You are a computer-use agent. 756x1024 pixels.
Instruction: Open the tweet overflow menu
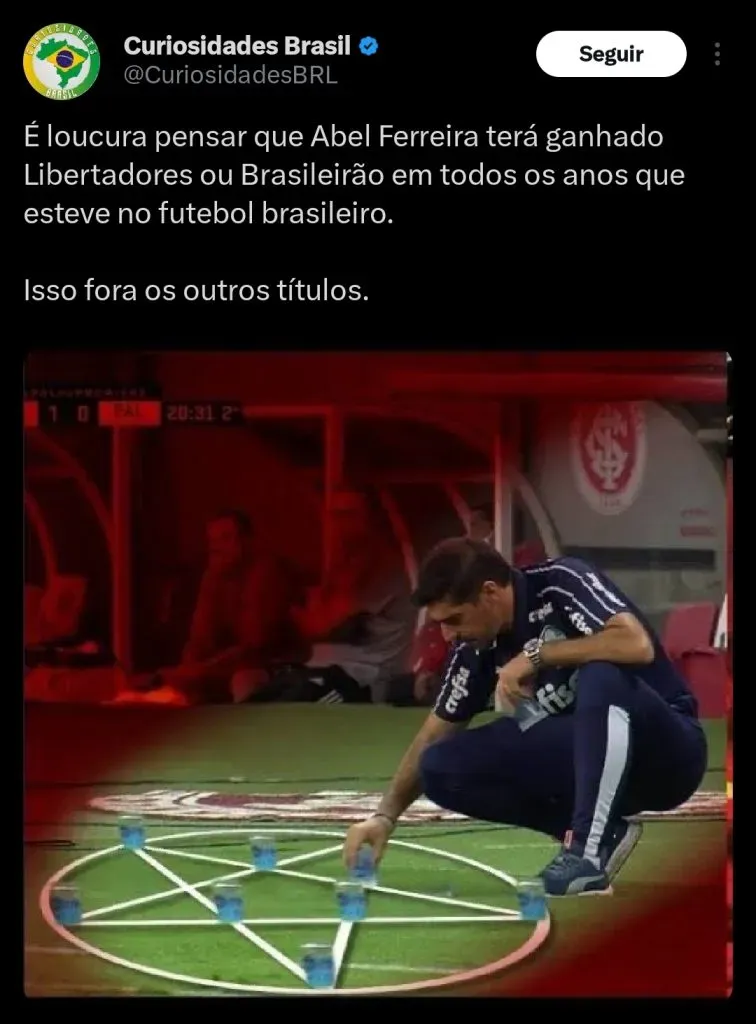[717, 54]
